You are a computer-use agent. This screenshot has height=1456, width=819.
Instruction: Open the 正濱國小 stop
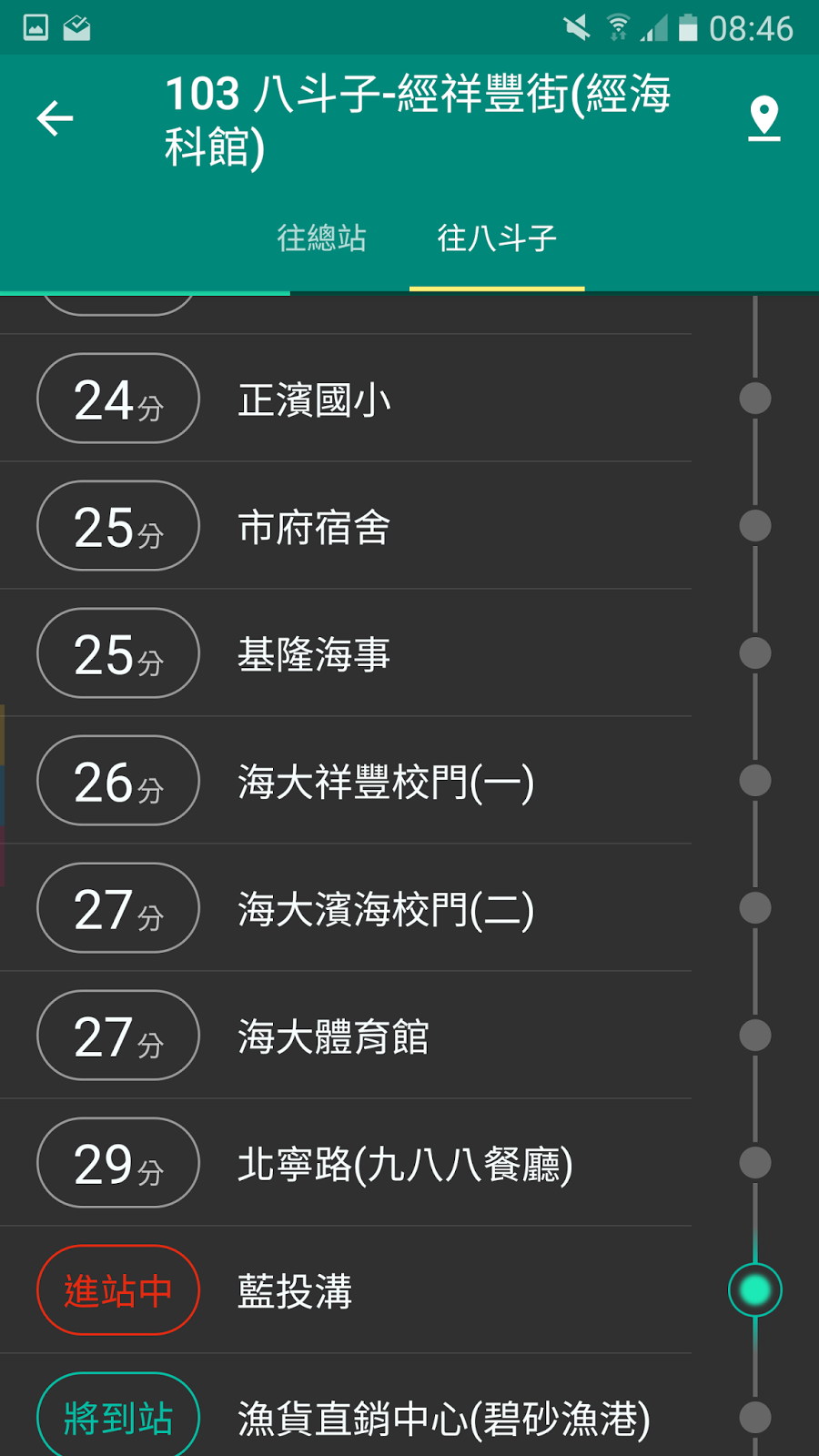pos(346,398)
